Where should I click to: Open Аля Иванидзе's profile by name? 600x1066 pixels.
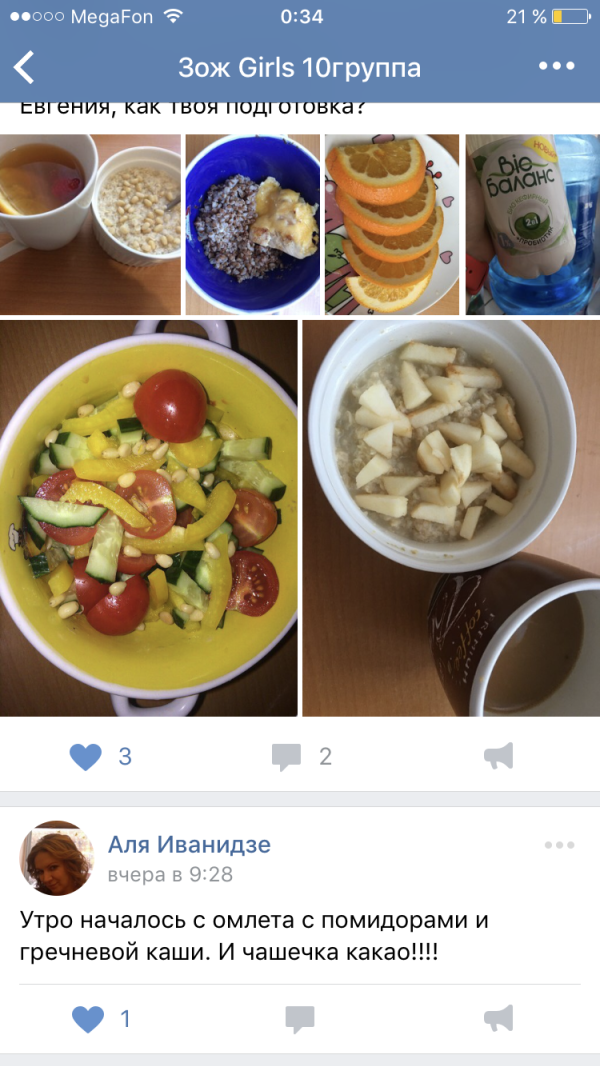click(x=189, y=845)
